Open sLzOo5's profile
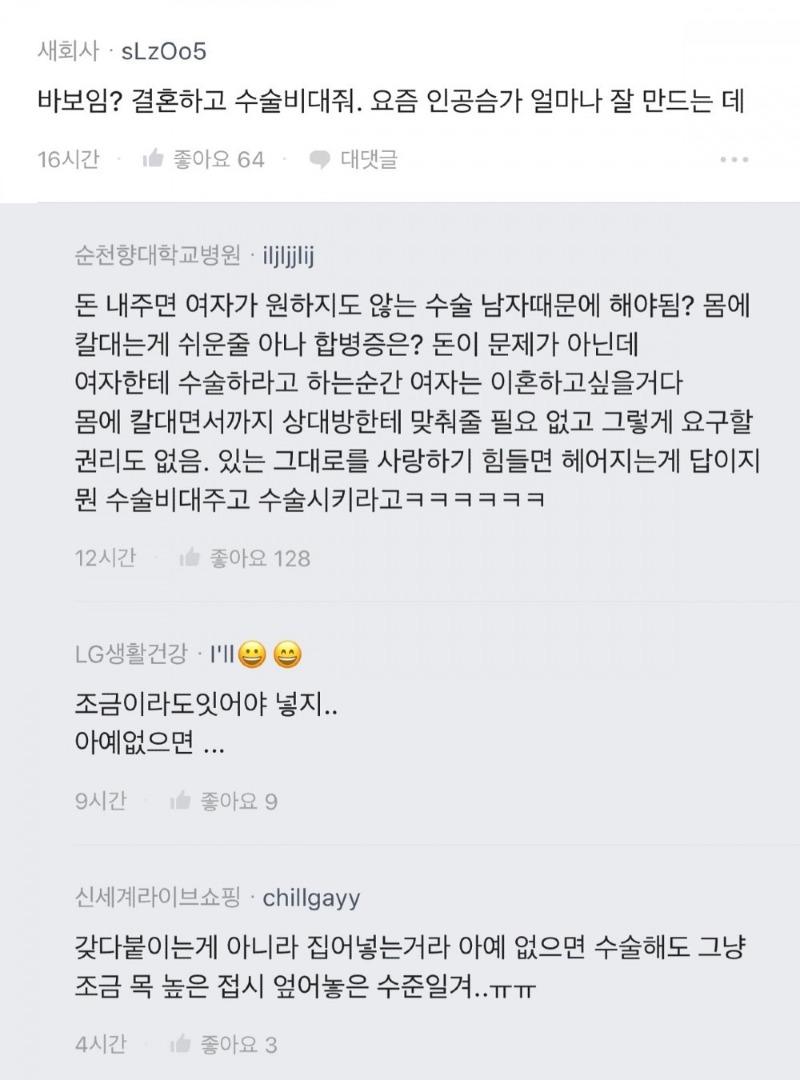This screenshot has width=800, height=1080. point(160,47)
